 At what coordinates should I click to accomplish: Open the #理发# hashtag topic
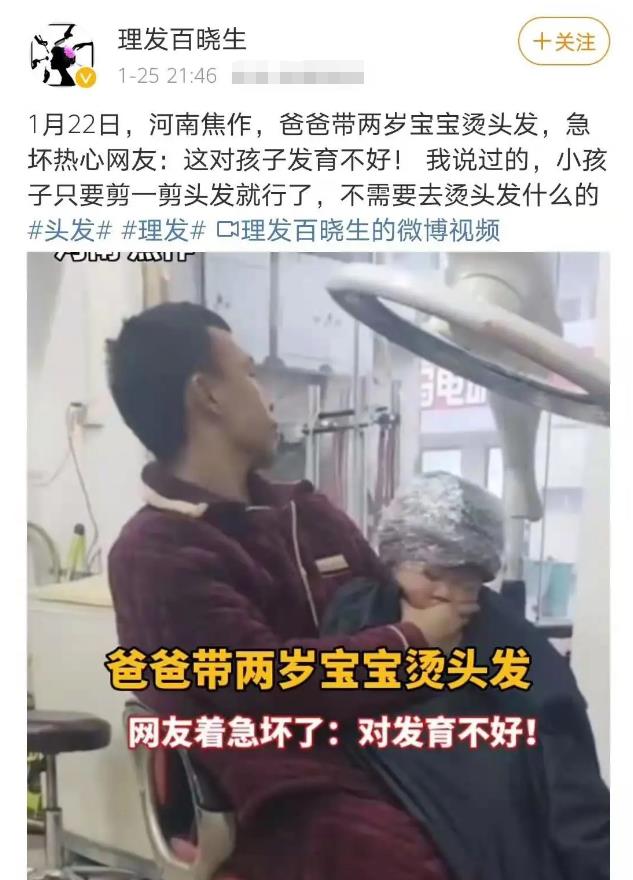tap(162, 231)
